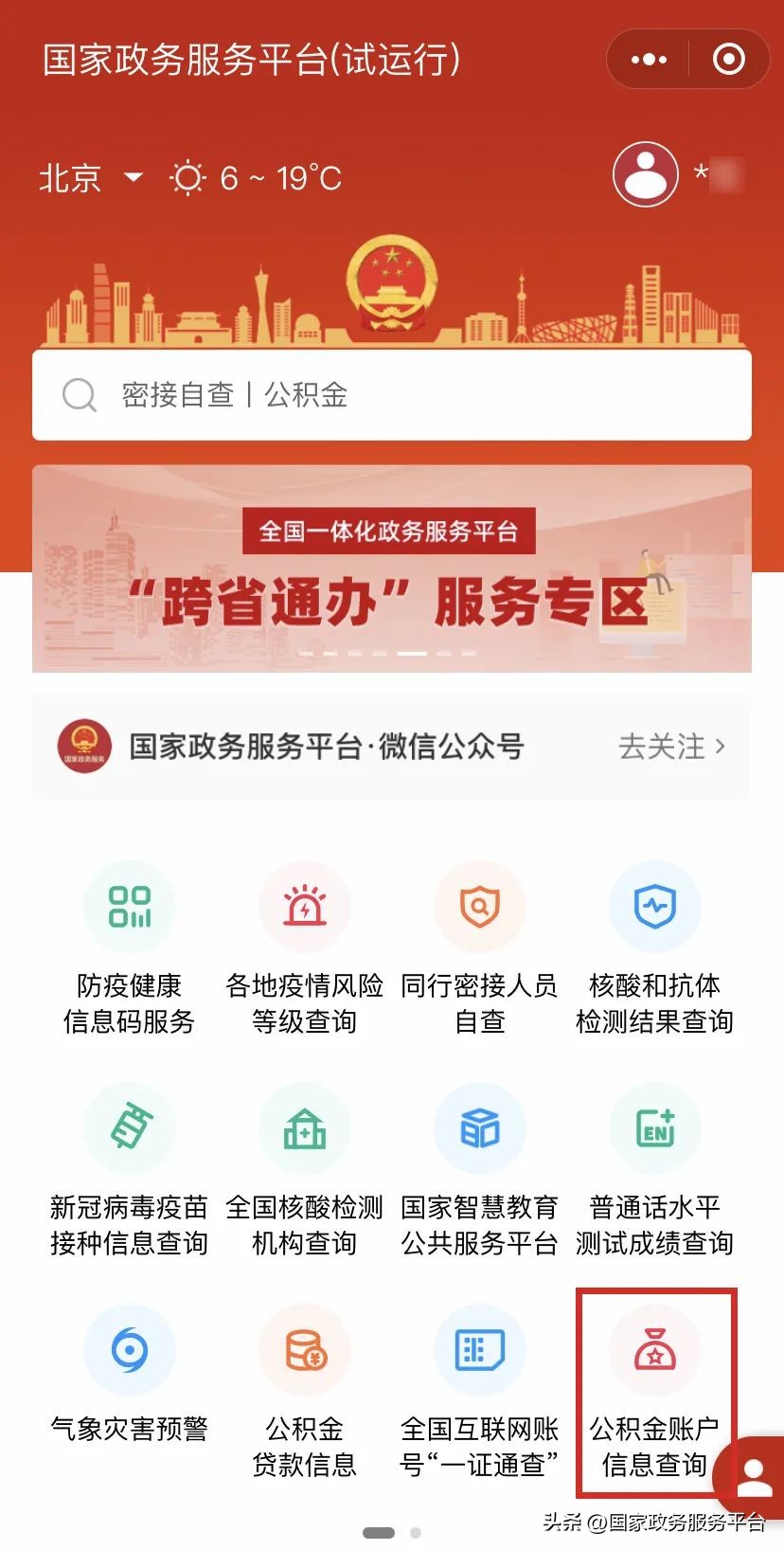Open 全国互联网账号一证通查 SIM icon
Viewport: 784px width, 1550px height.
(480, 1350)
